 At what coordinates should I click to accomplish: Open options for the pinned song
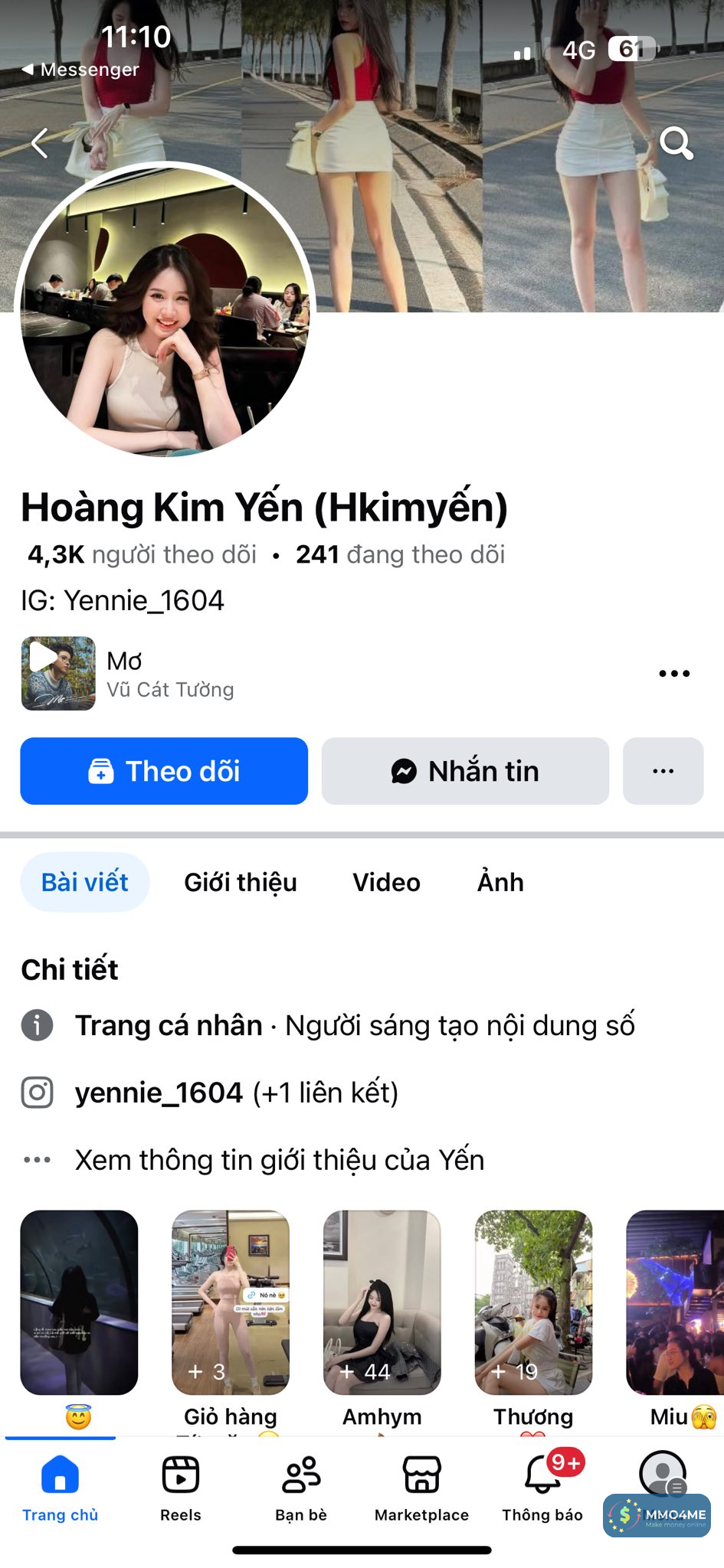674,674
